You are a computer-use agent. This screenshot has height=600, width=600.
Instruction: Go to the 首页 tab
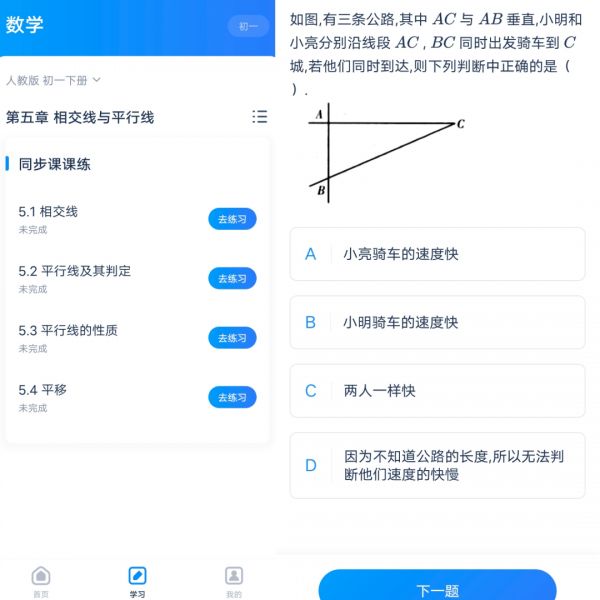coord(40,581)
